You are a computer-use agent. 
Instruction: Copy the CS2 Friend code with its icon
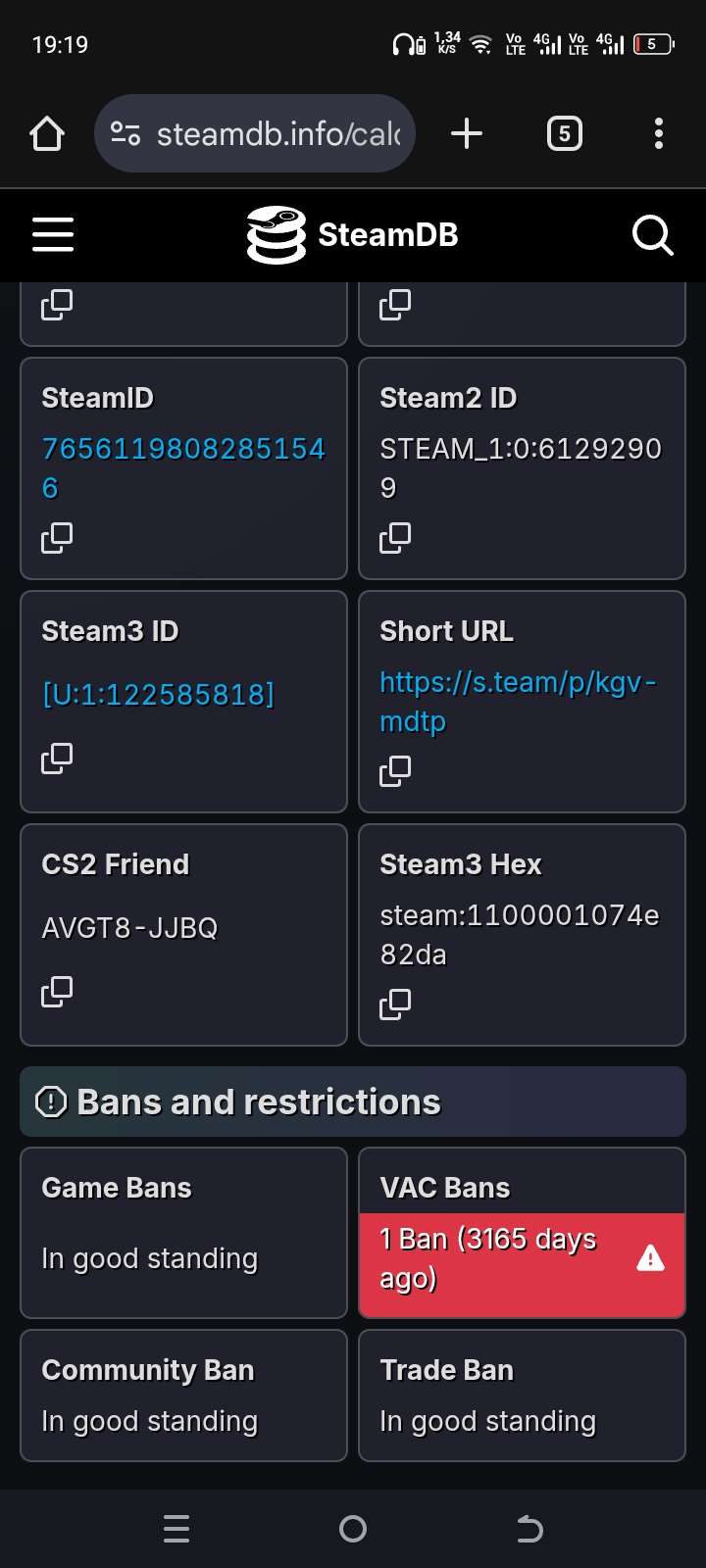tap(58, 991)
